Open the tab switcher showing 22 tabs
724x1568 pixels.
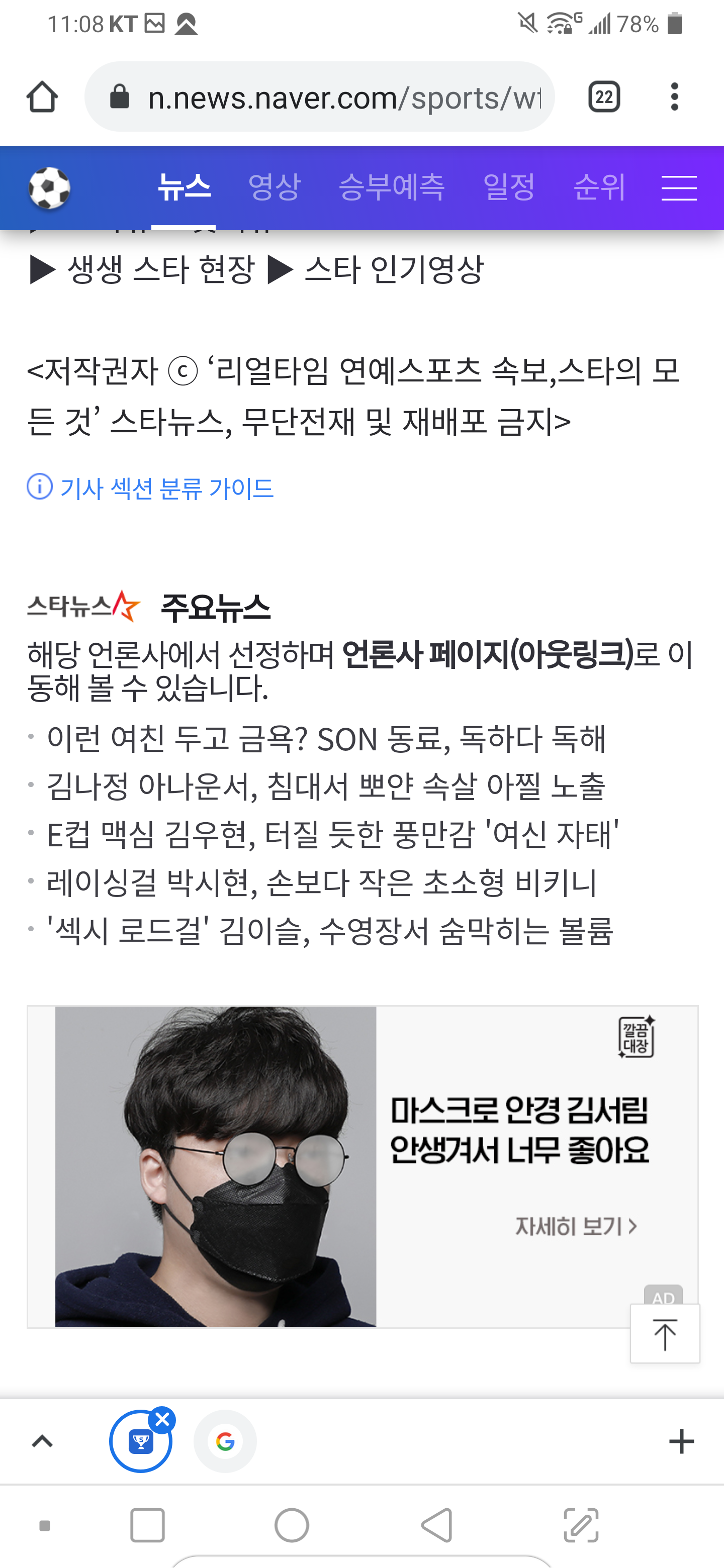coord(603,97)
